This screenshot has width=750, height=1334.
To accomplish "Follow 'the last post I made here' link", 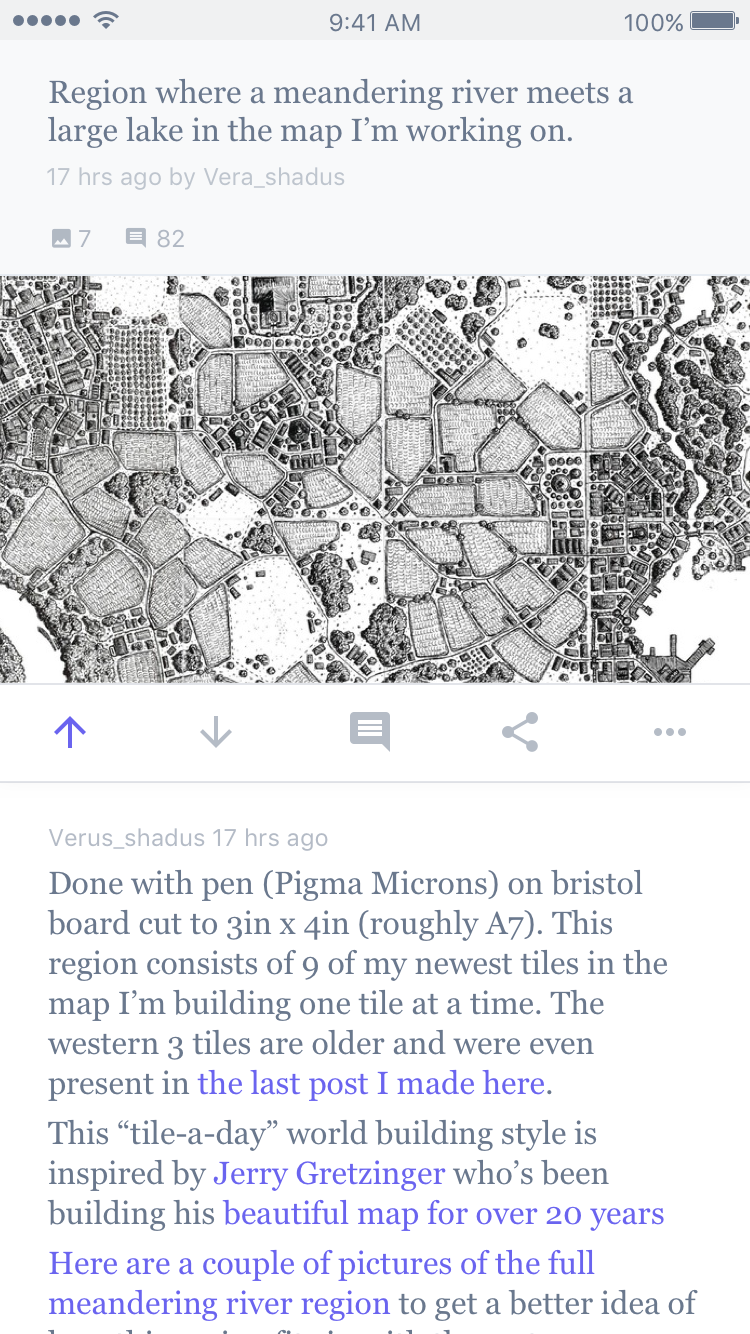I will 371,1083.
